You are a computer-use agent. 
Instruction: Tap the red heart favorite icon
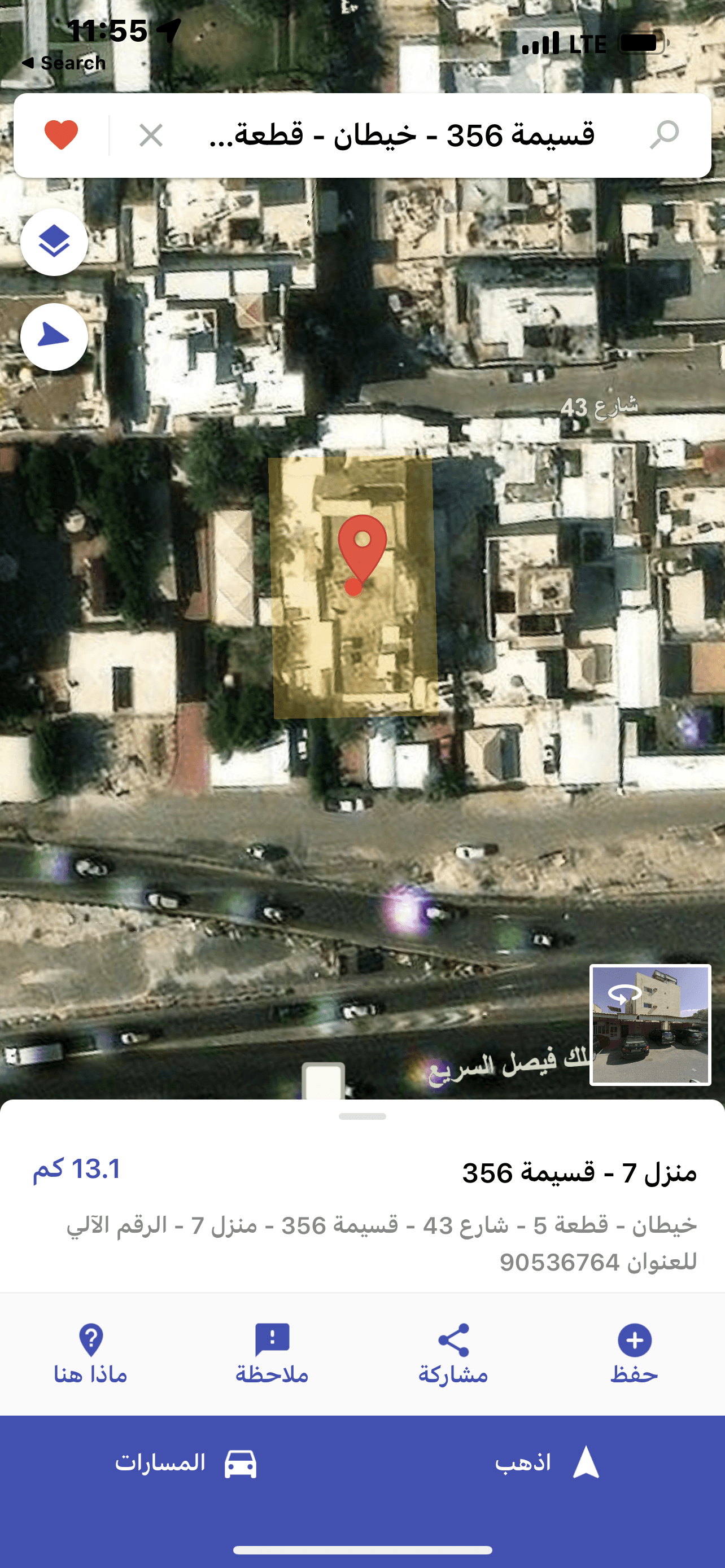pos(61,135)
